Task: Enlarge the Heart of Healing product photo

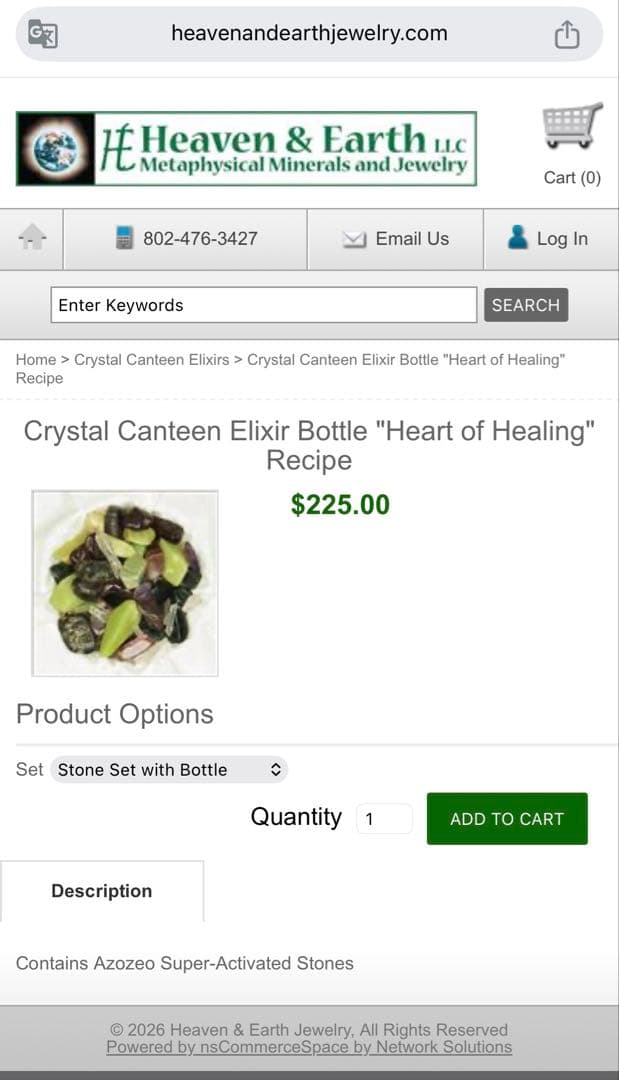Action: click(x=125, y=583)
